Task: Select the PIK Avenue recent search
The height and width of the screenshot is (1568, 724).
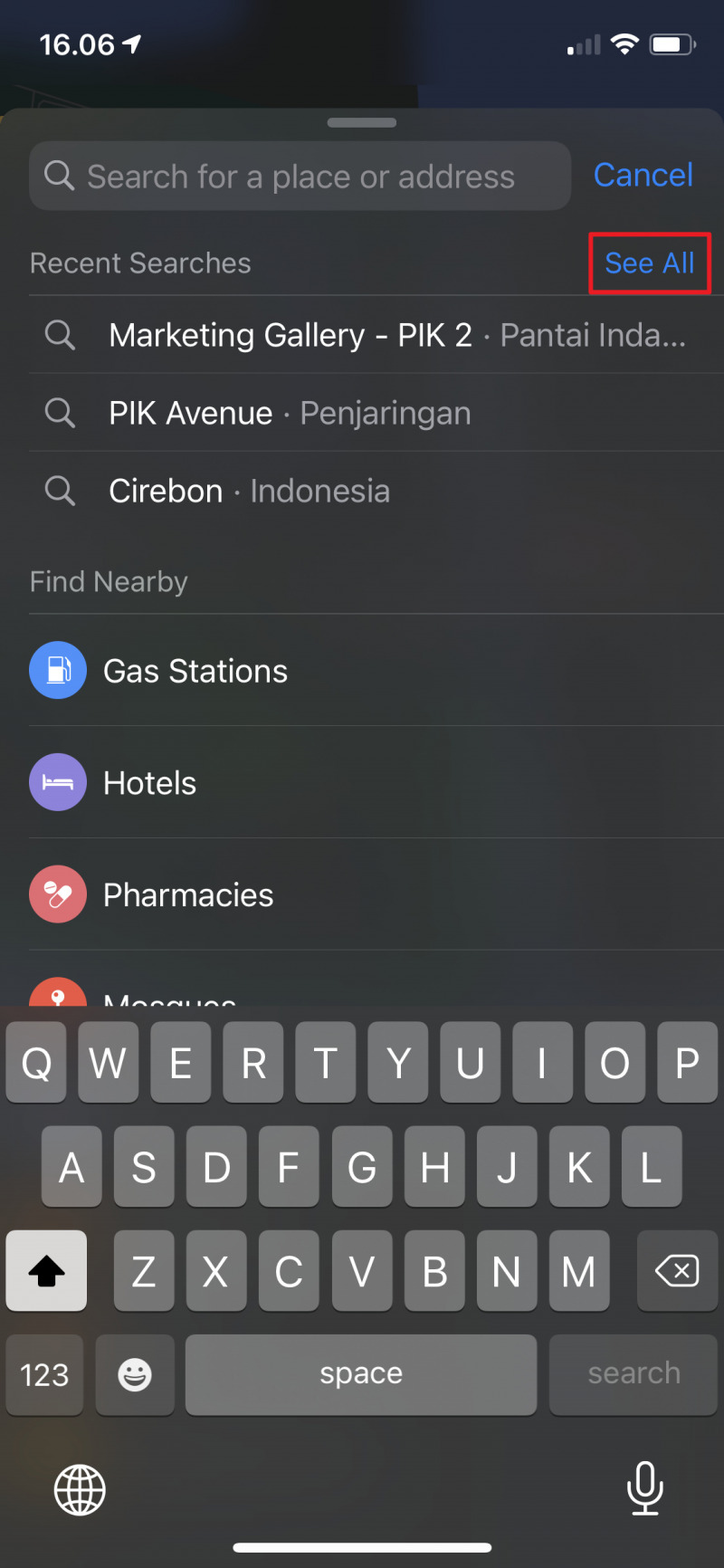Action: [x=290, y=414]
